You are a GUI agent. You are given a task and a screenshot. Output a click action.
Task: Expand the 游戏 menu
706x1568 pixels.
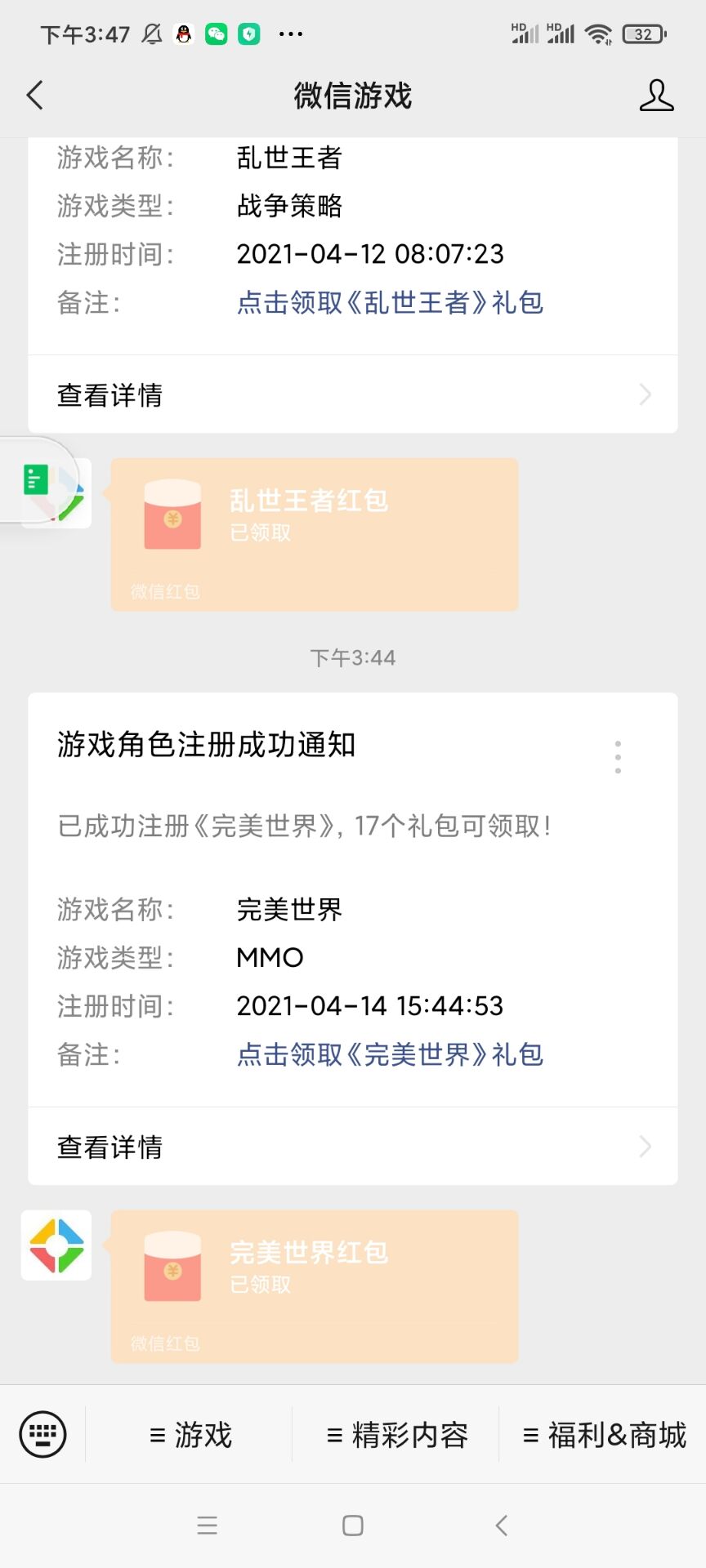pos(191,1435)
